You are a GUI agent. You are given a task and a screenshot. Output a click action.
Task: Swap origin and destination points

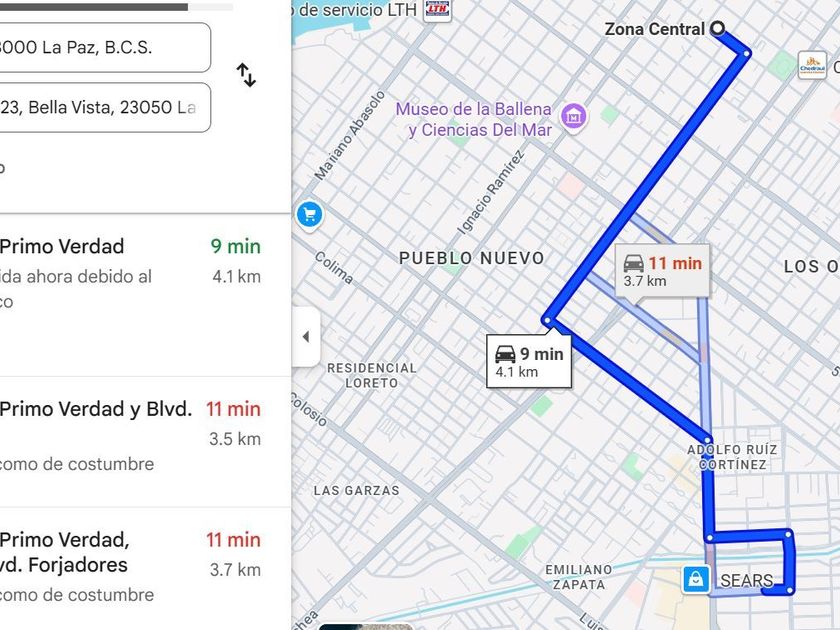246,75
